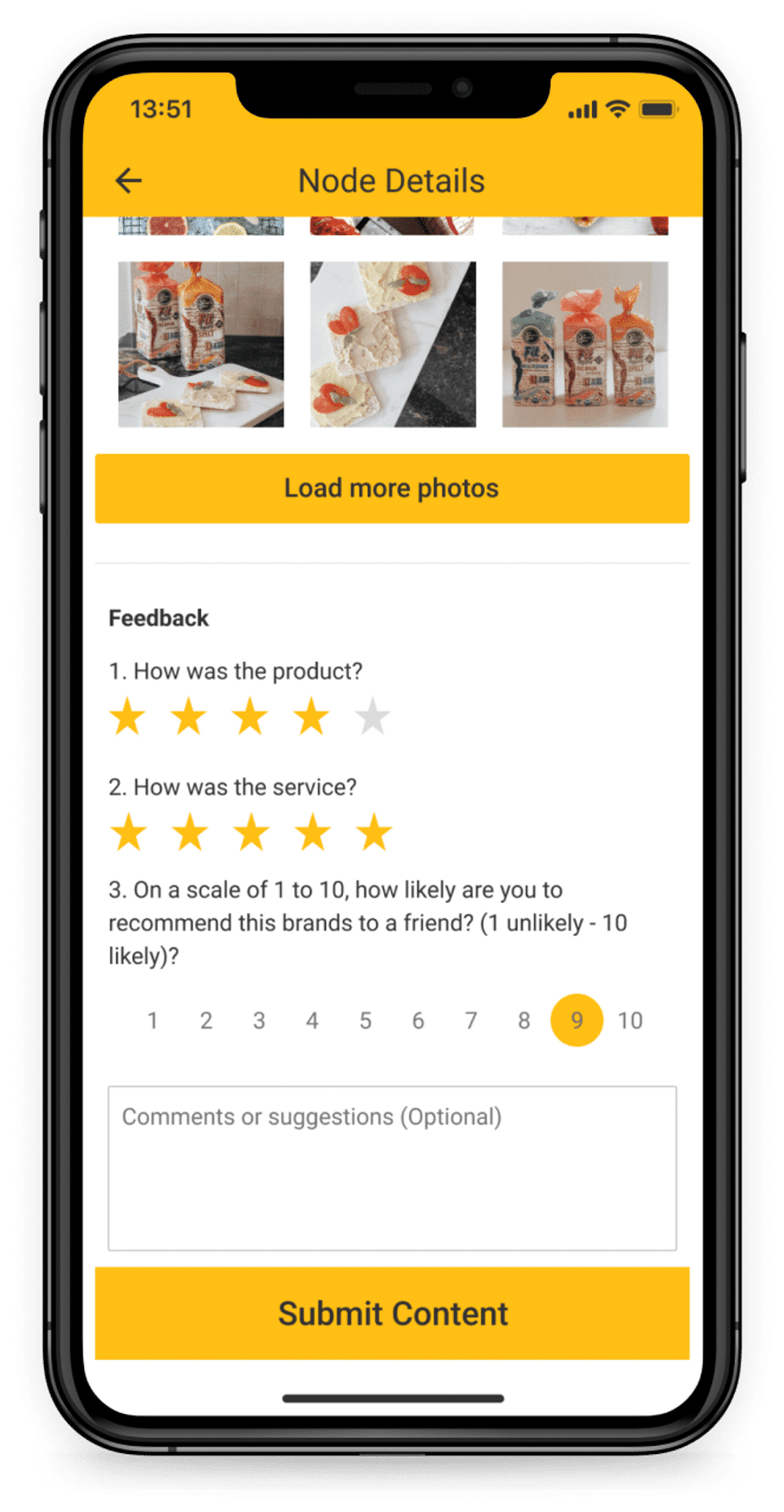The image size is (784, 1512).
Task: Open the close-up photo of topped rice cakes
Action: 393,344
